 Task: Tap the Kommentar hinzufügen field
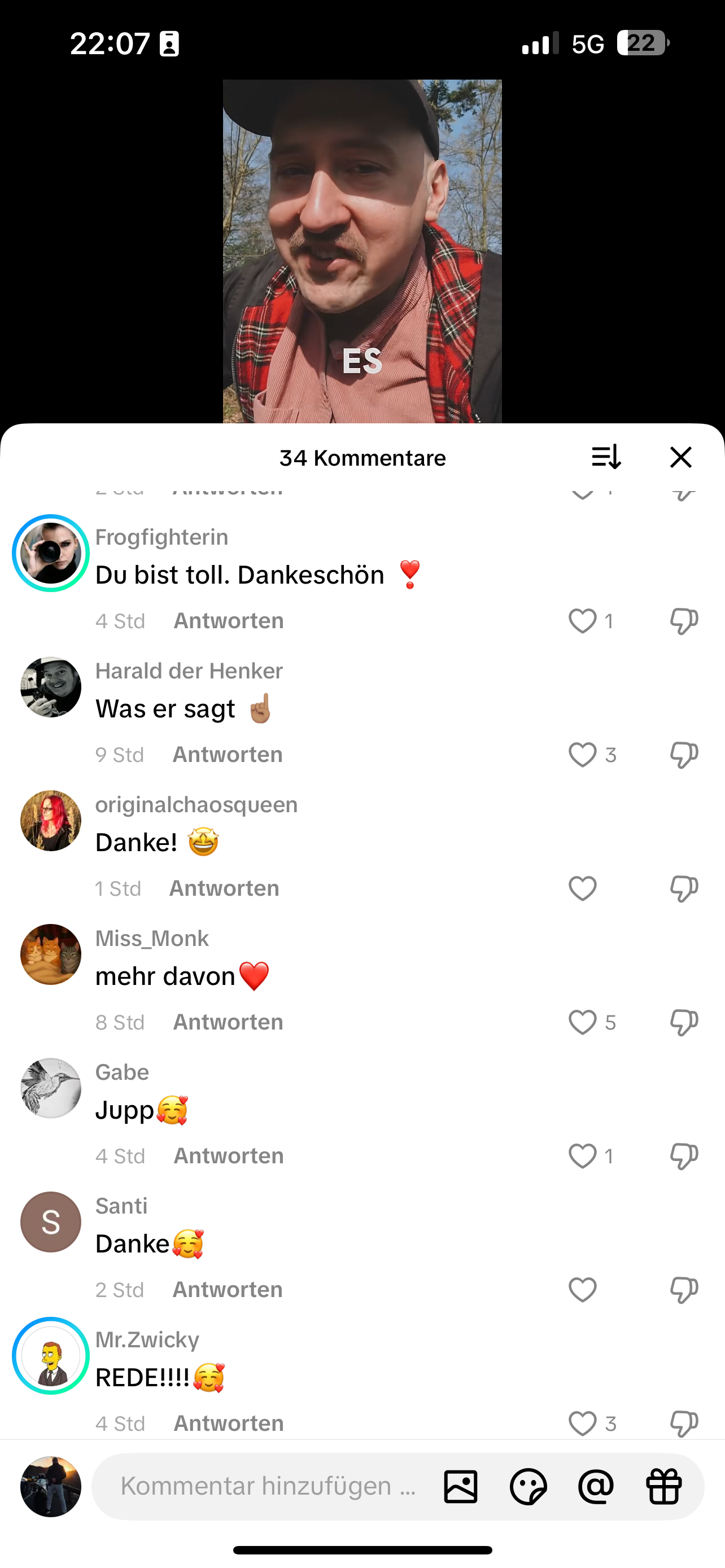coord(268,1486)
